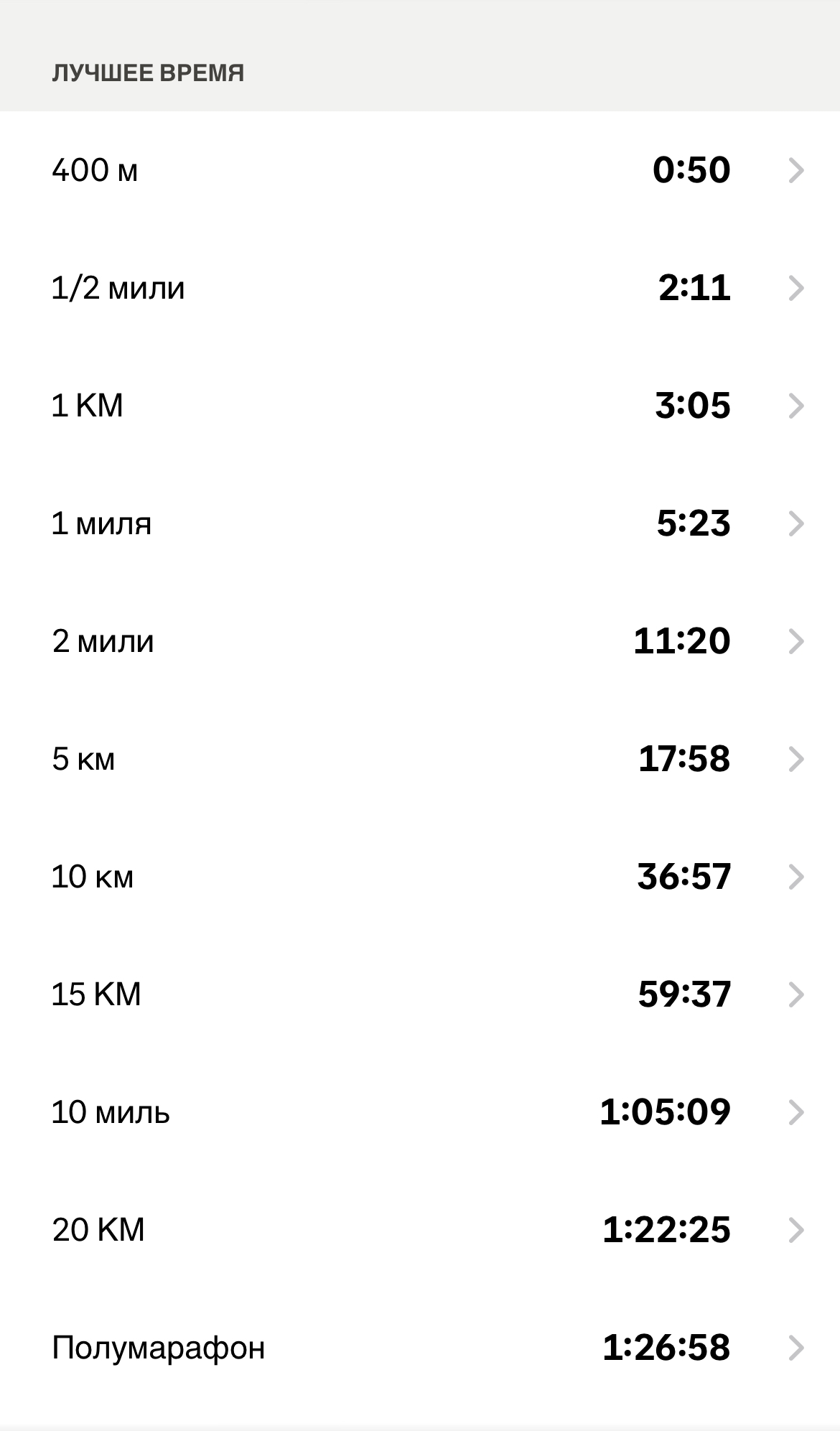This screenshot has width=840, height=1431.
Task: Open the 10 миль best time
Action: pos(420,1112)
